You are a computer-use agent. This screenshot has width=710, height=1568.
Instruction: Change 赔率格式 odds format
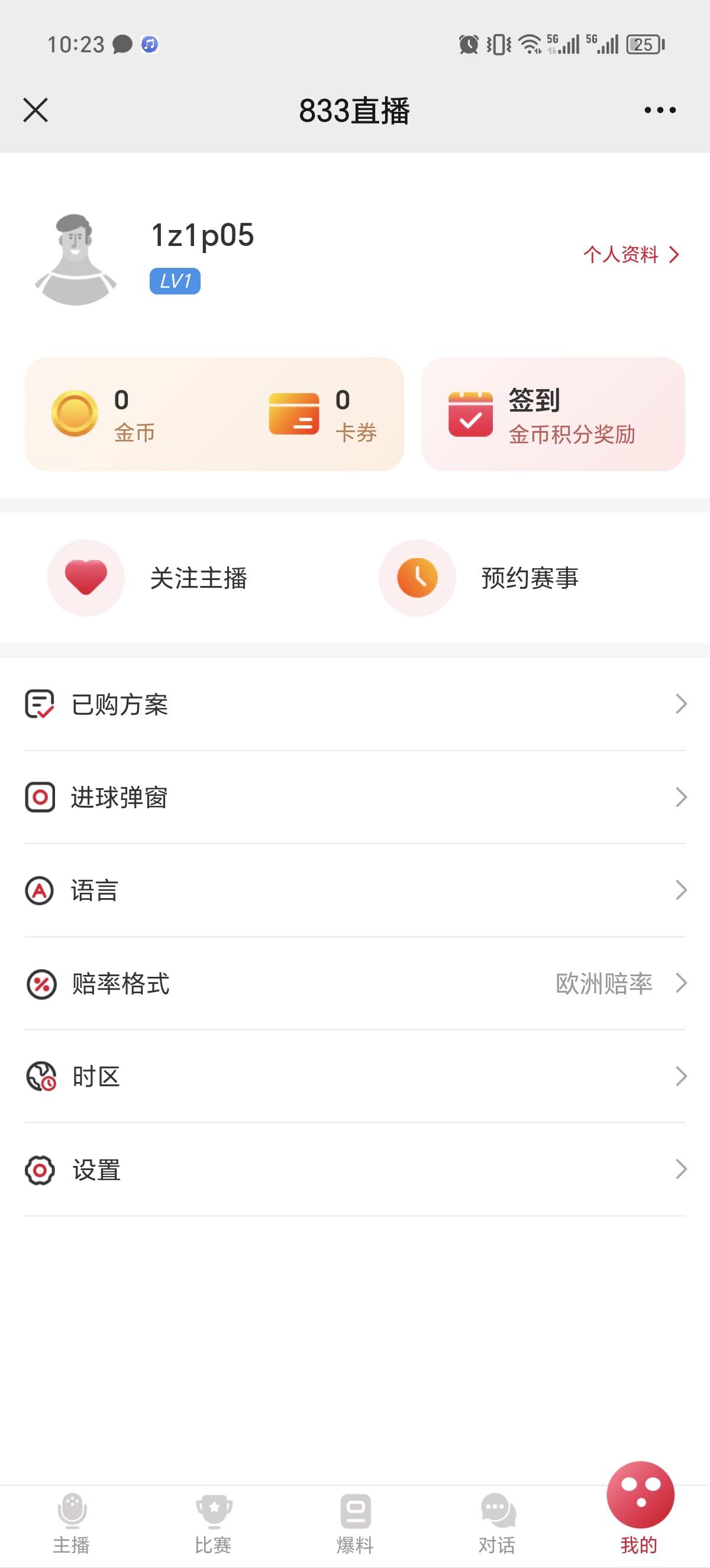point(355,984)
